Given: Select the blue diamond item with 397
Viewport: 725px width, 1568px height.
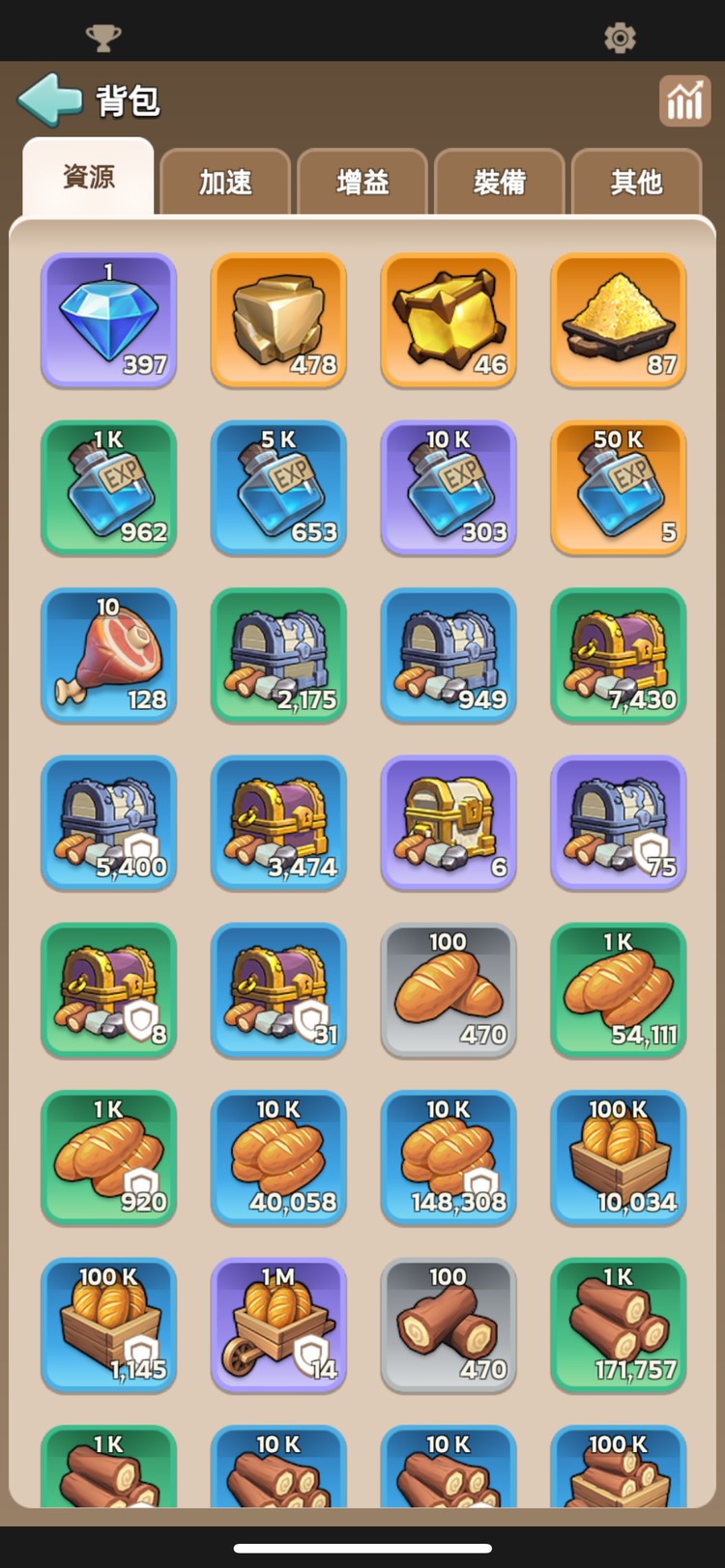Looking at the screenshot, I should coord(108,320).
